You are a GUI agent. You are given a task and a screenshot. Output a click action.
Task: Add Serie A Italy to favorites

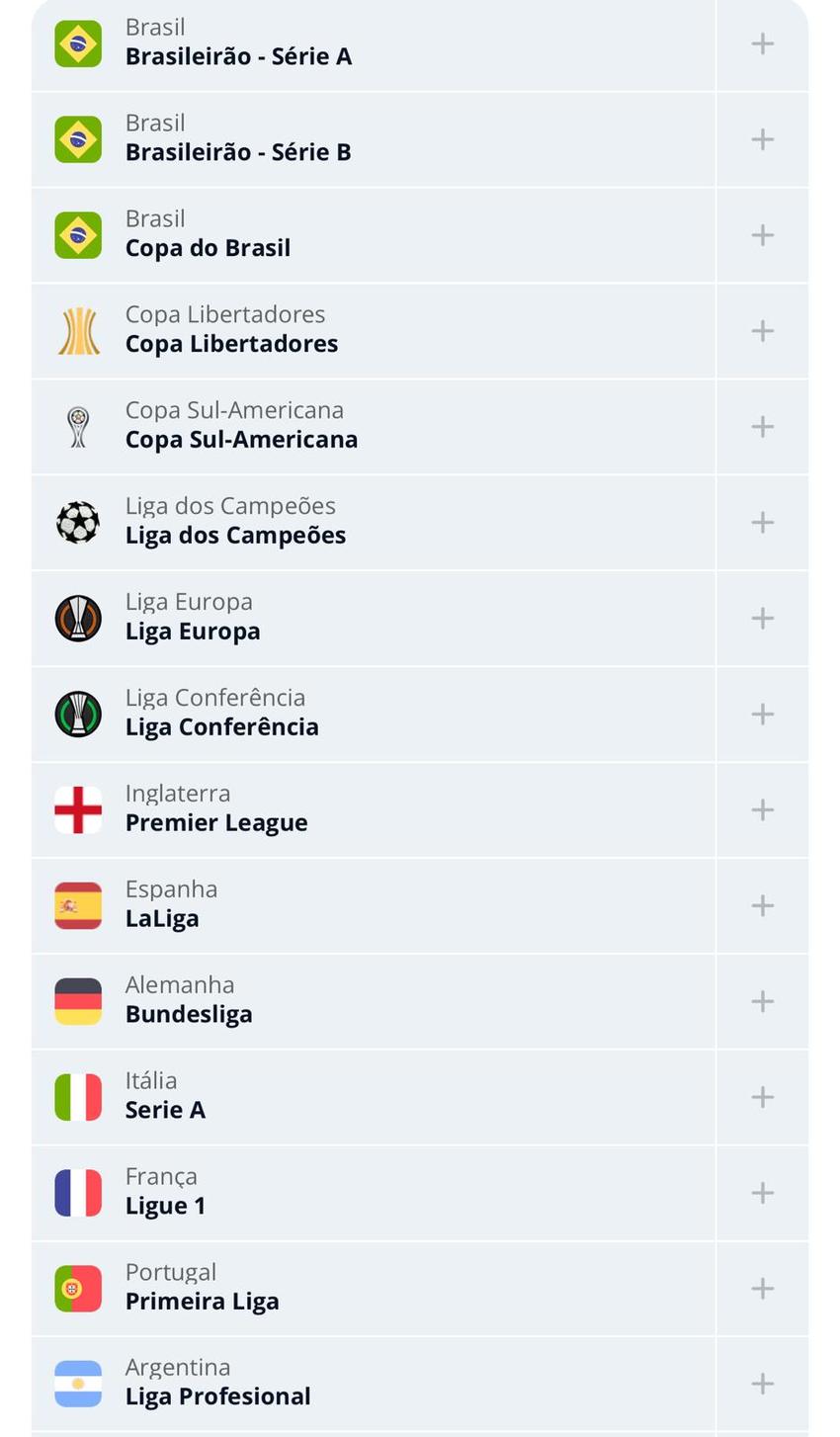coord(762,1096)
